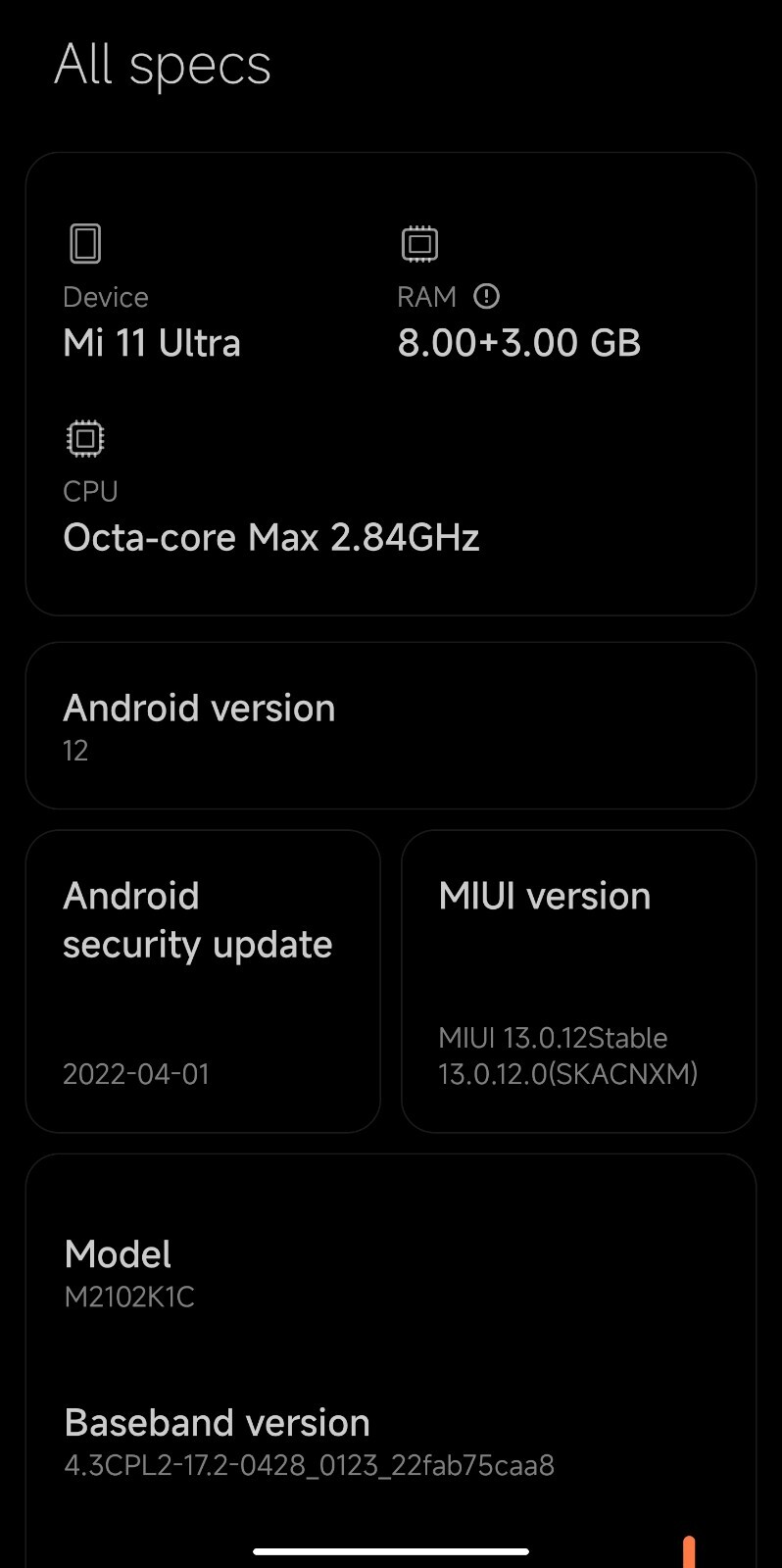Open the Android version card
This screenshot has width=782, height=1568.
(x=390, y=726)
